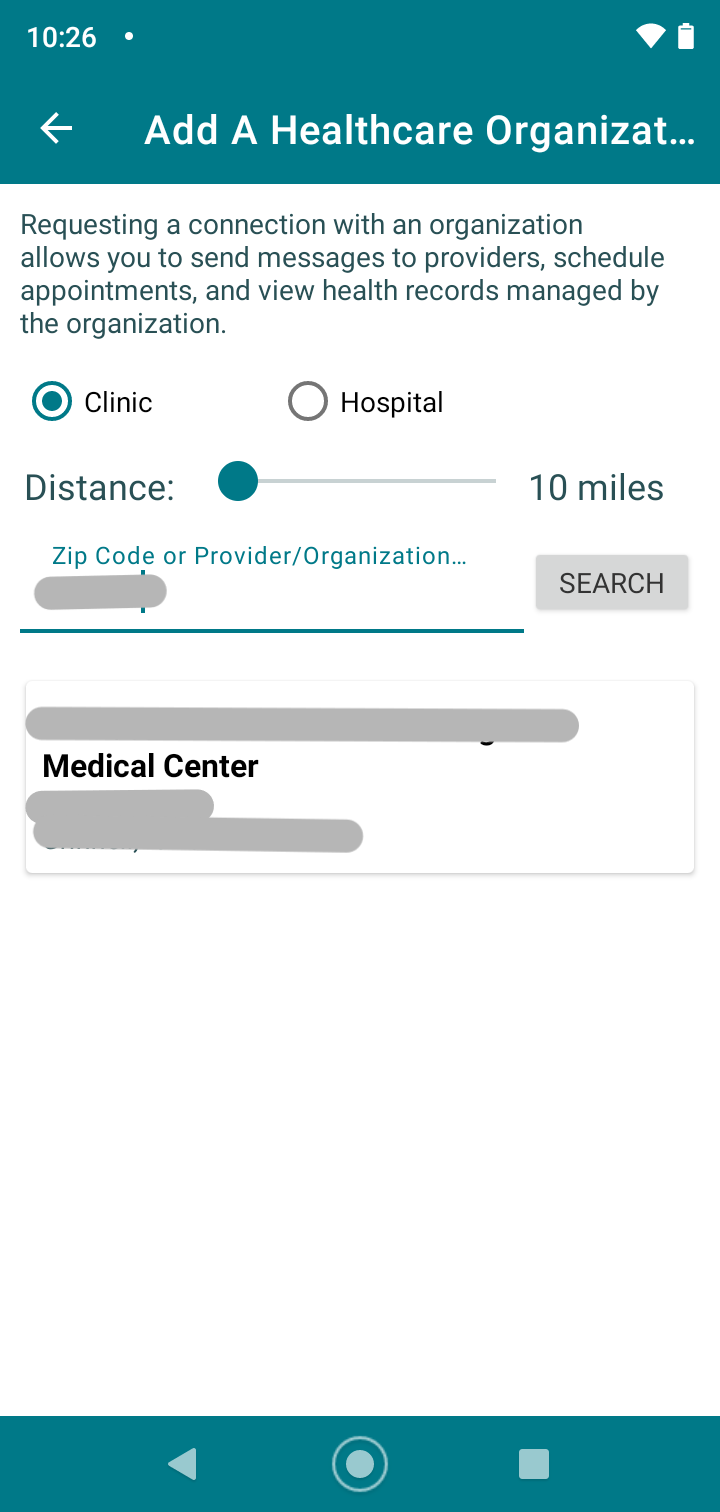Tap the clock showing 10:26
Screen dimensions: 720x1512
(x=63, y=37)
